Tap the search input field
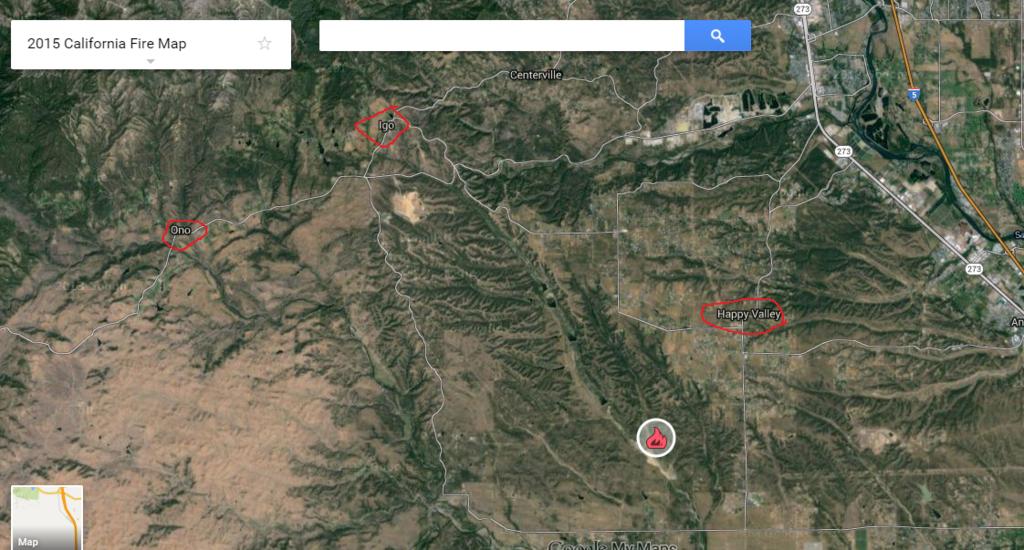The width and height of the screenshot is (1024, 550). point(501,36)
